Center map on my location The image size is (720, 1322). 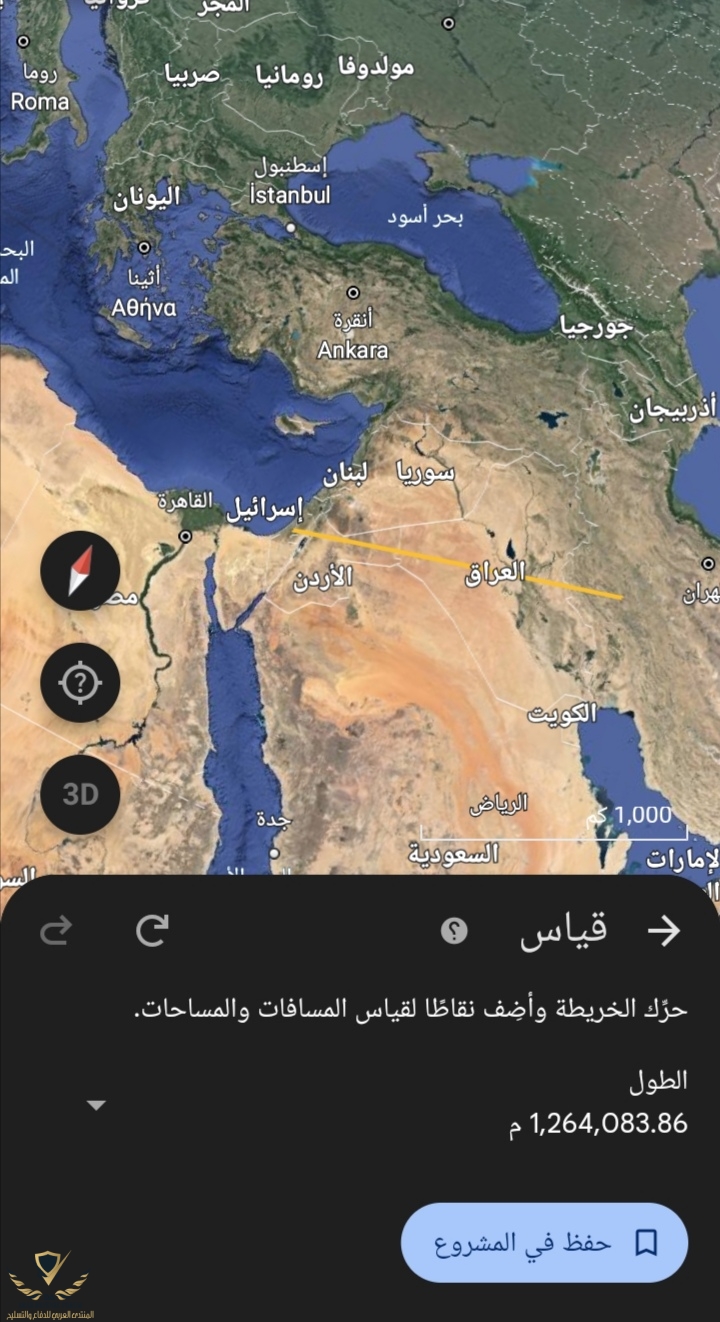(80, 684)
